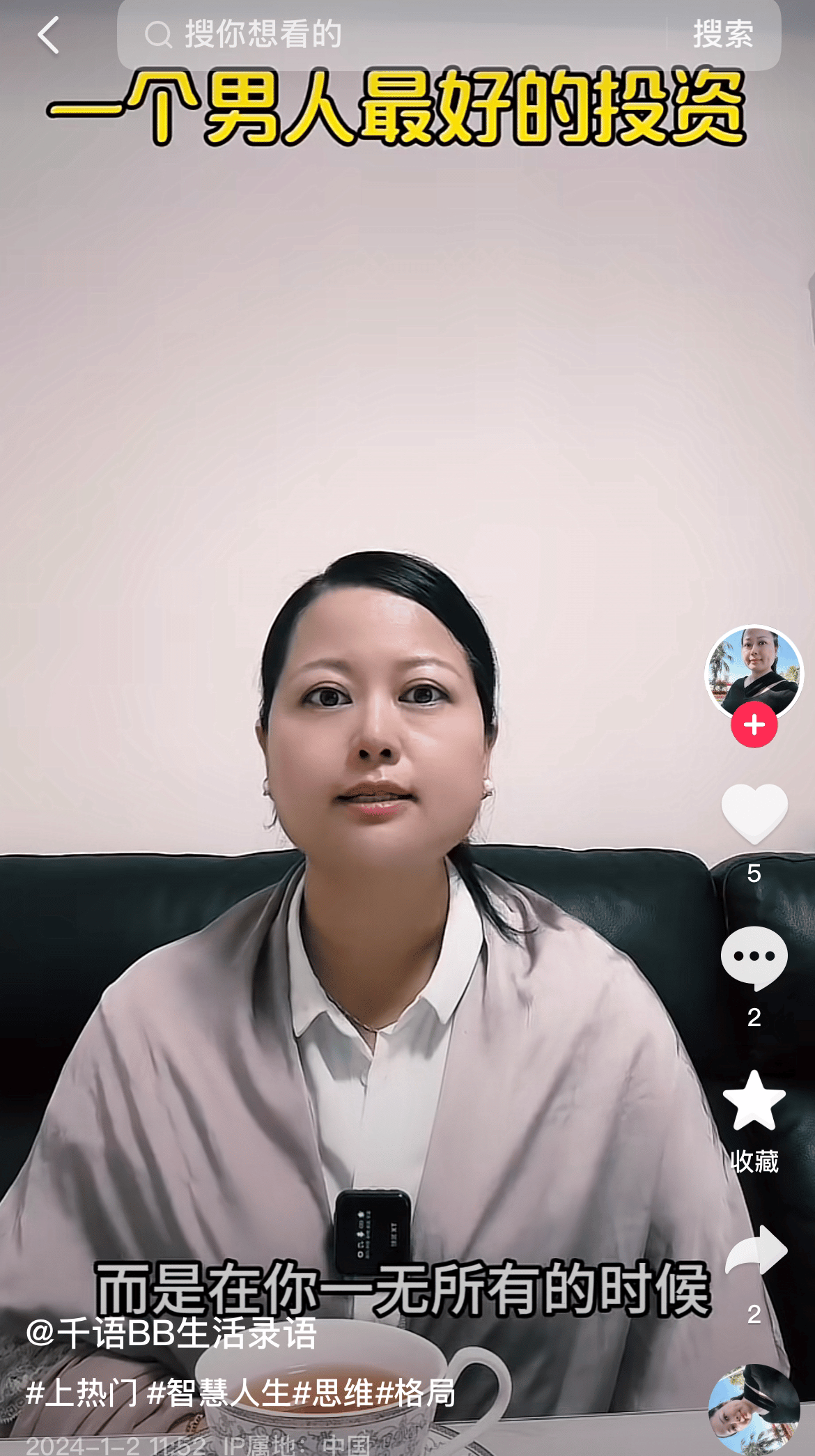Like this video with the heart
Viewport: 815px width, 1456px height.
pos(754,812)
